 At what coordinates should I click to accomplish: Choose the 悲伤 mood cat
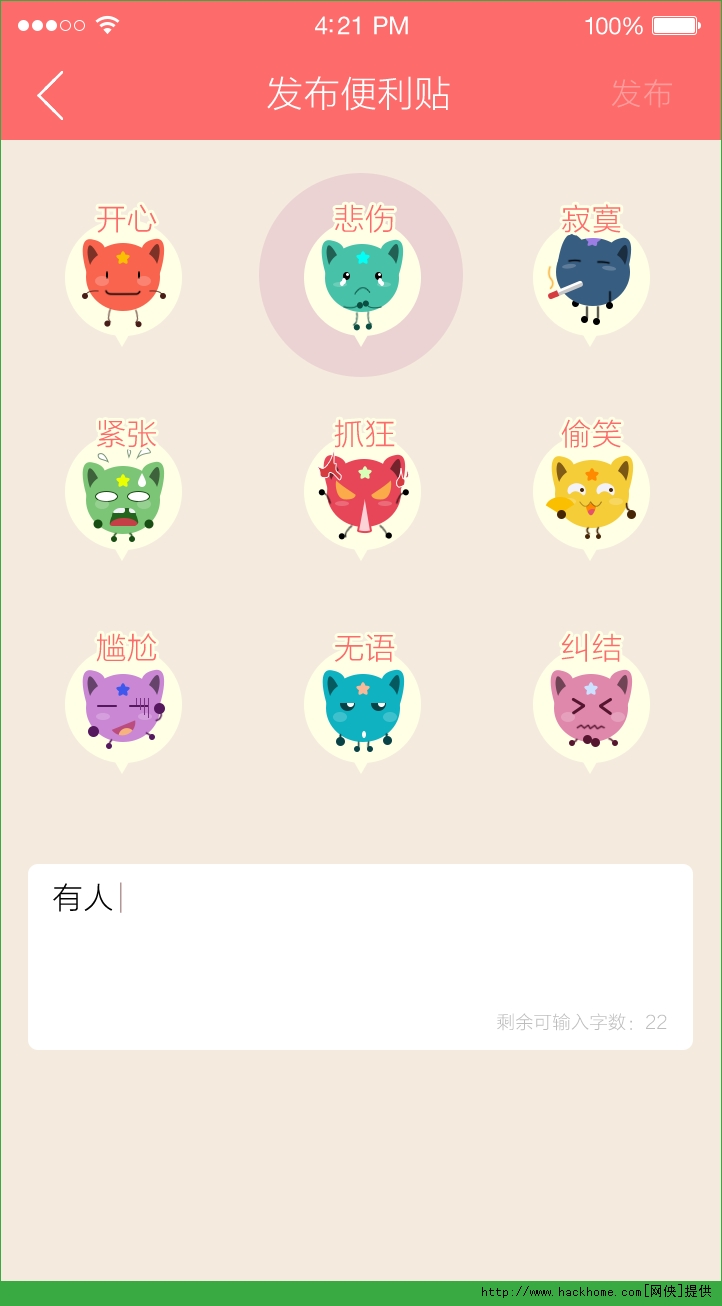[361, 278]
